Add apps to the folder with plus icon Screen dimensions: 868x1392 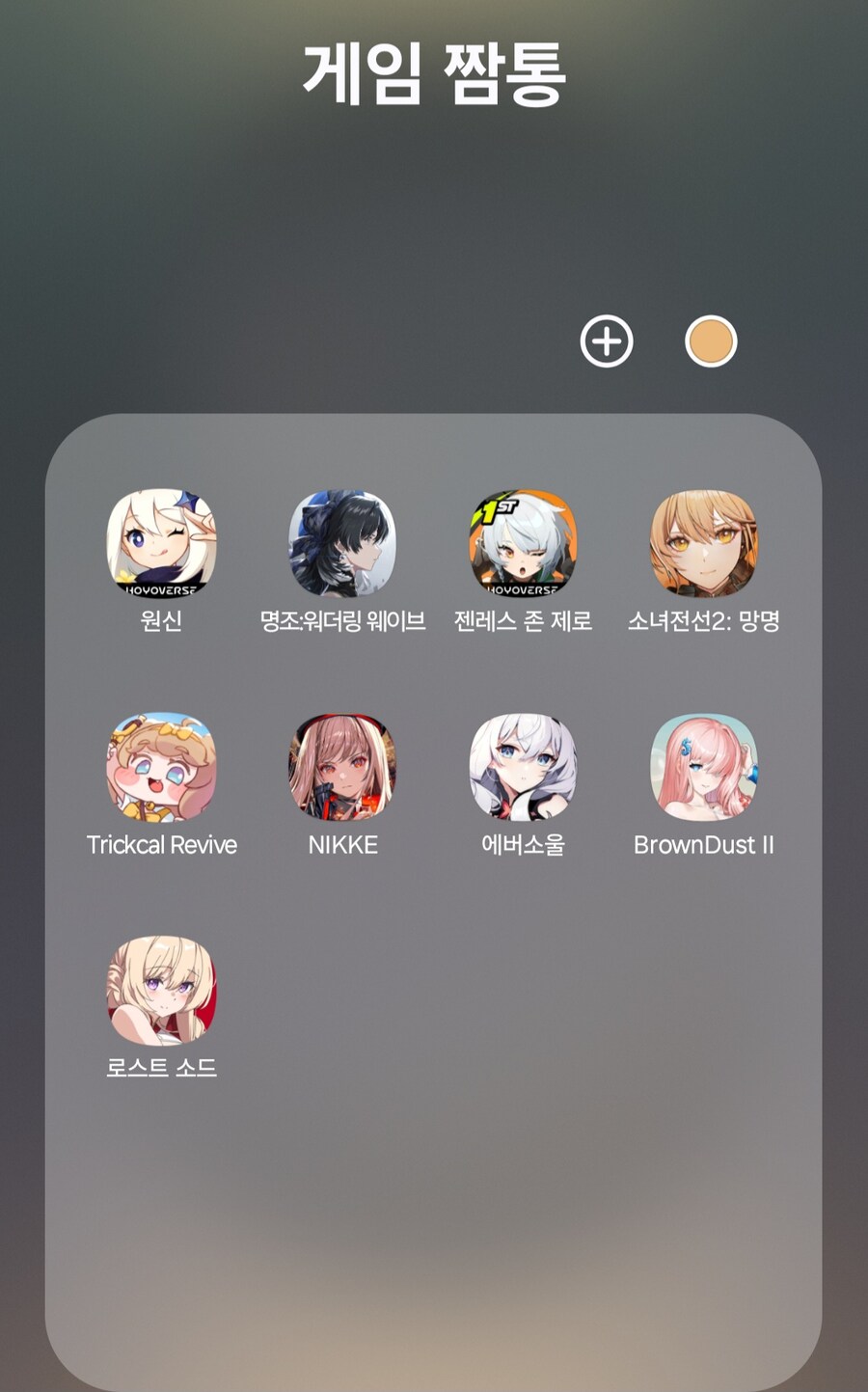[607, 341]
